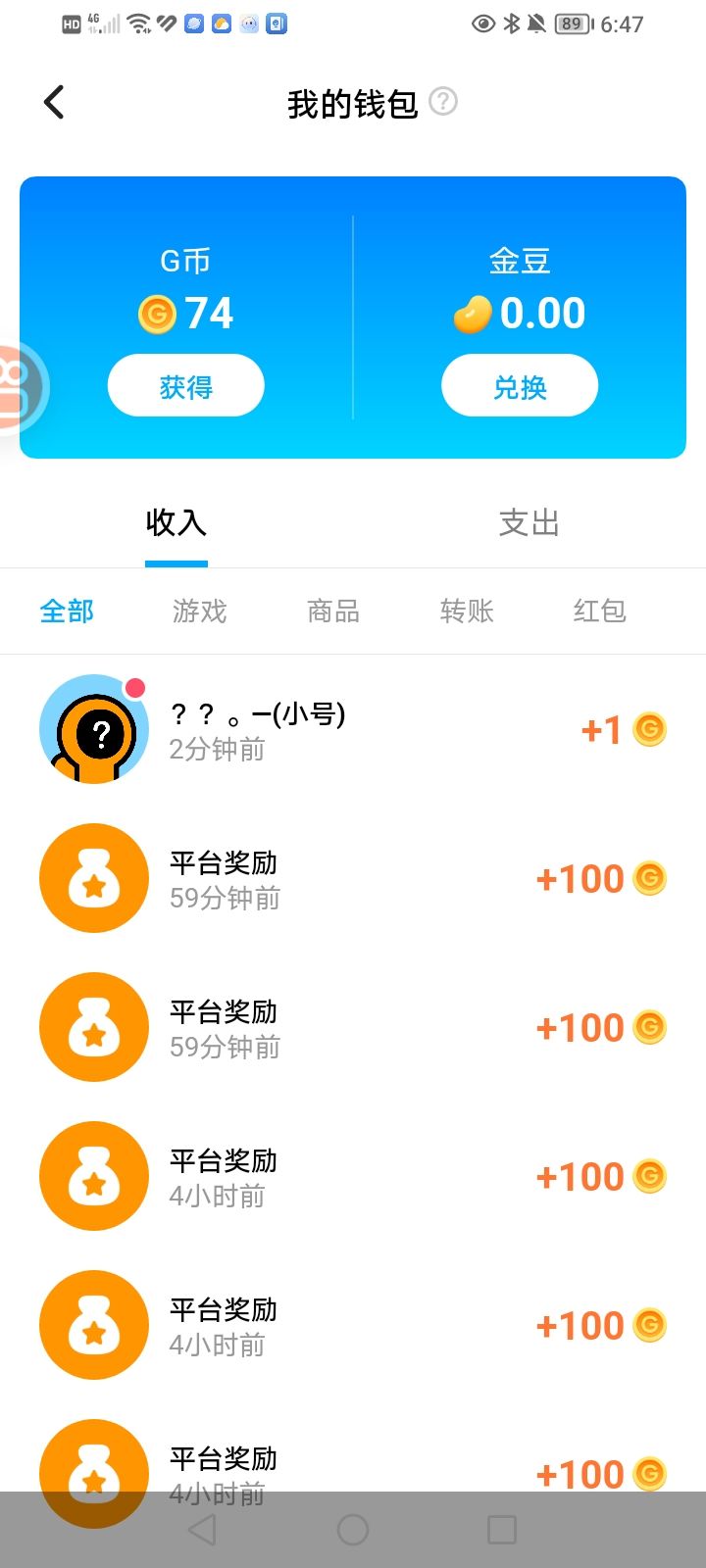
Task: Tap the floating game icon at left edge
Action: pos(18,387)
